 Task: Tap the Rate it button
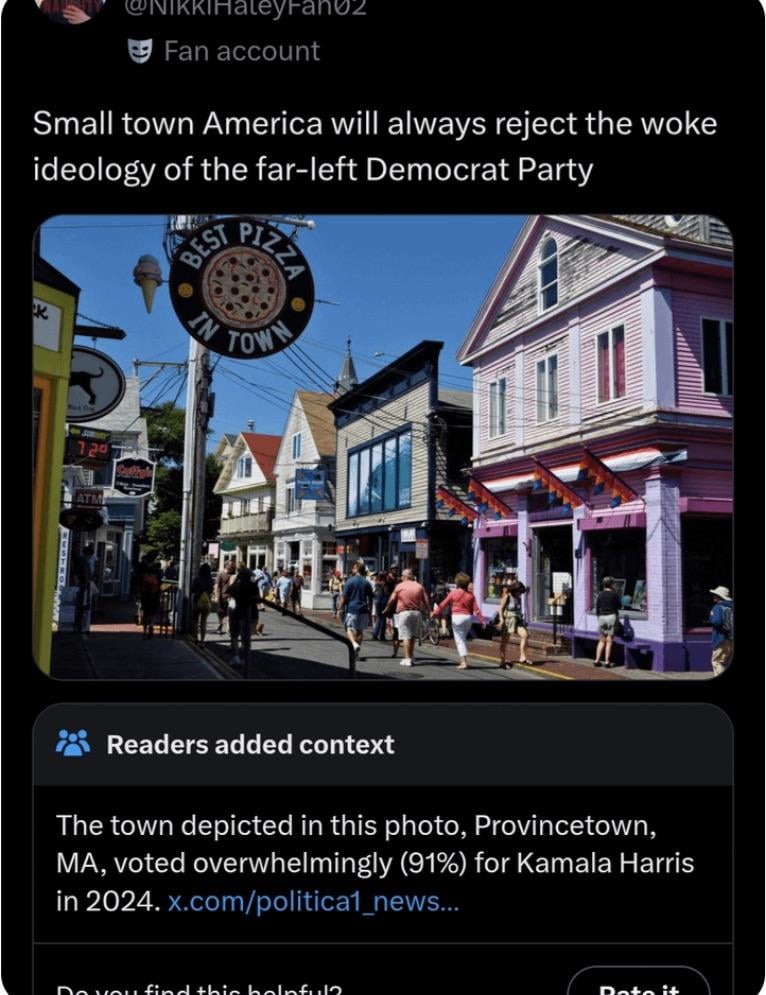pyautogui.click(x=639, y=985)
